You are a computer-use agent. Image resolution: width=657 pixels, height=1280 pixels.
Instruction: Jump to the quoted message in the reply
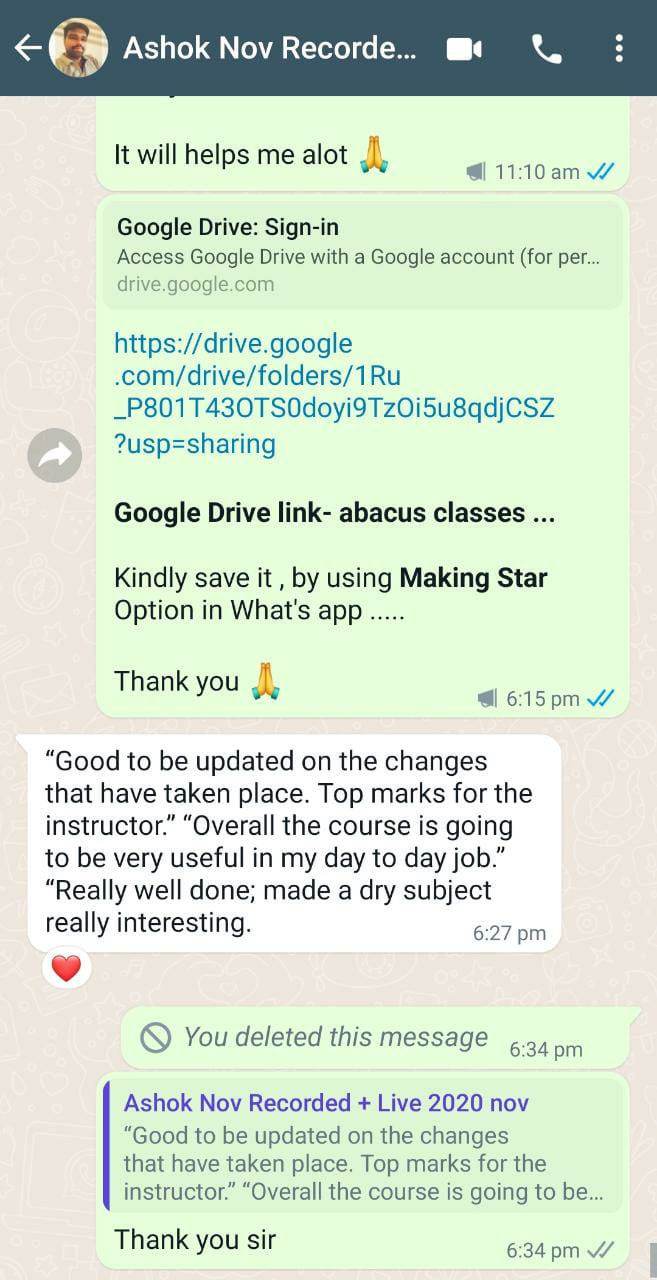coord(364,1148)
